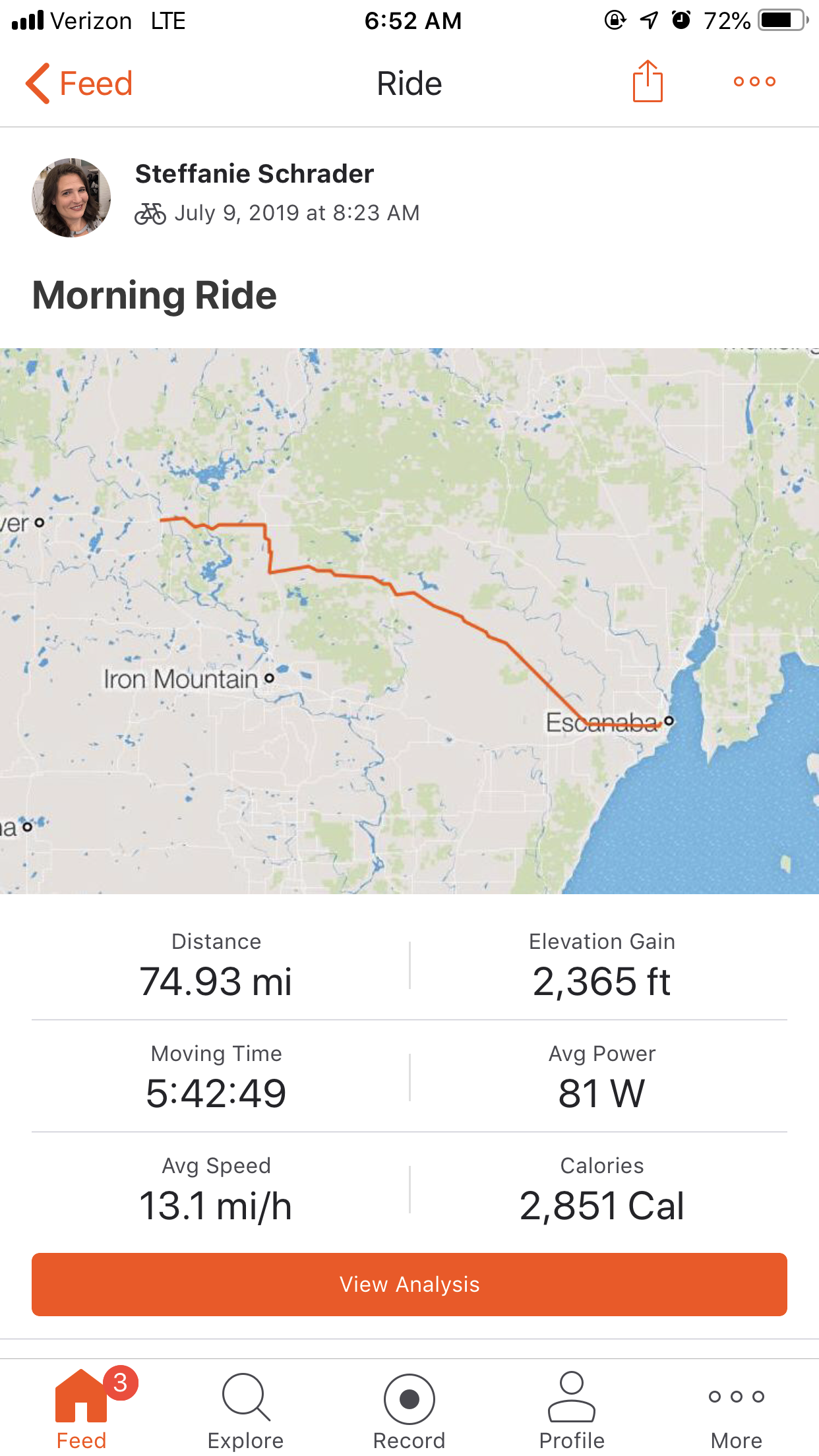Open the Record tab
This screenshot has width=819, height=1456.
point(409,1409)
